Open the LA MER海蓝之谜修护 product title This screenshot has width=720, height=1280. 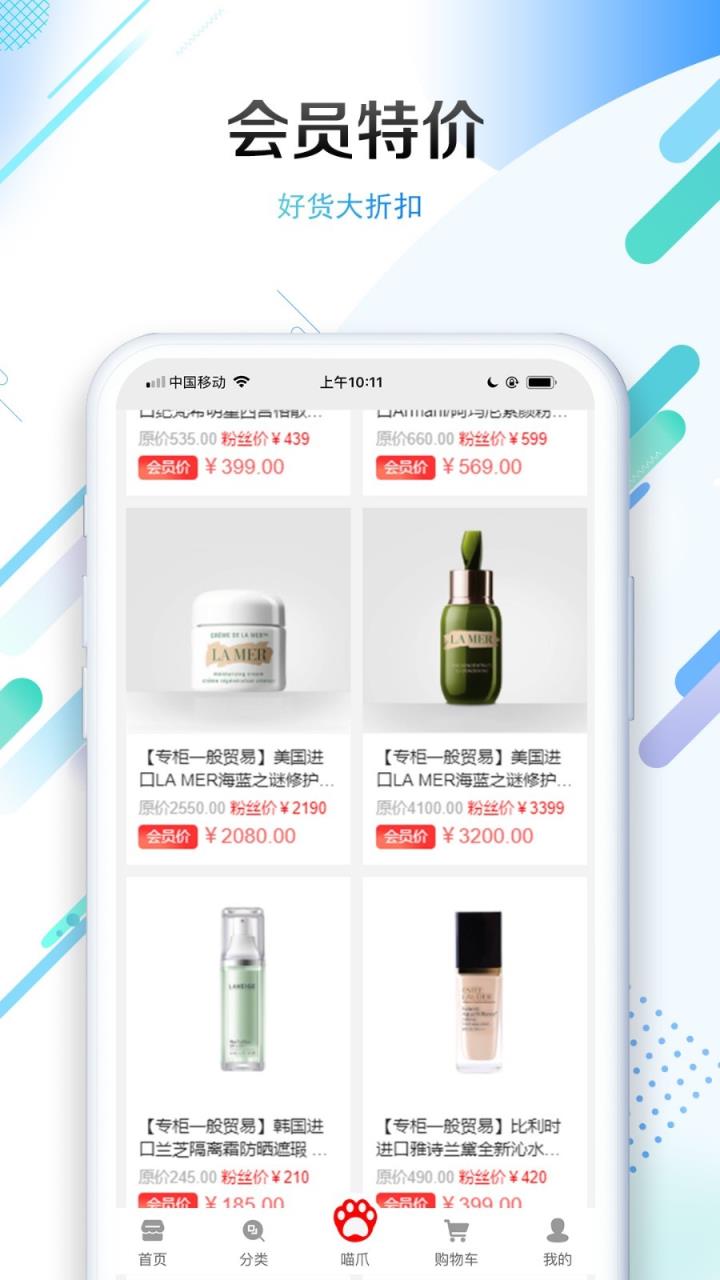pos(235,770)
